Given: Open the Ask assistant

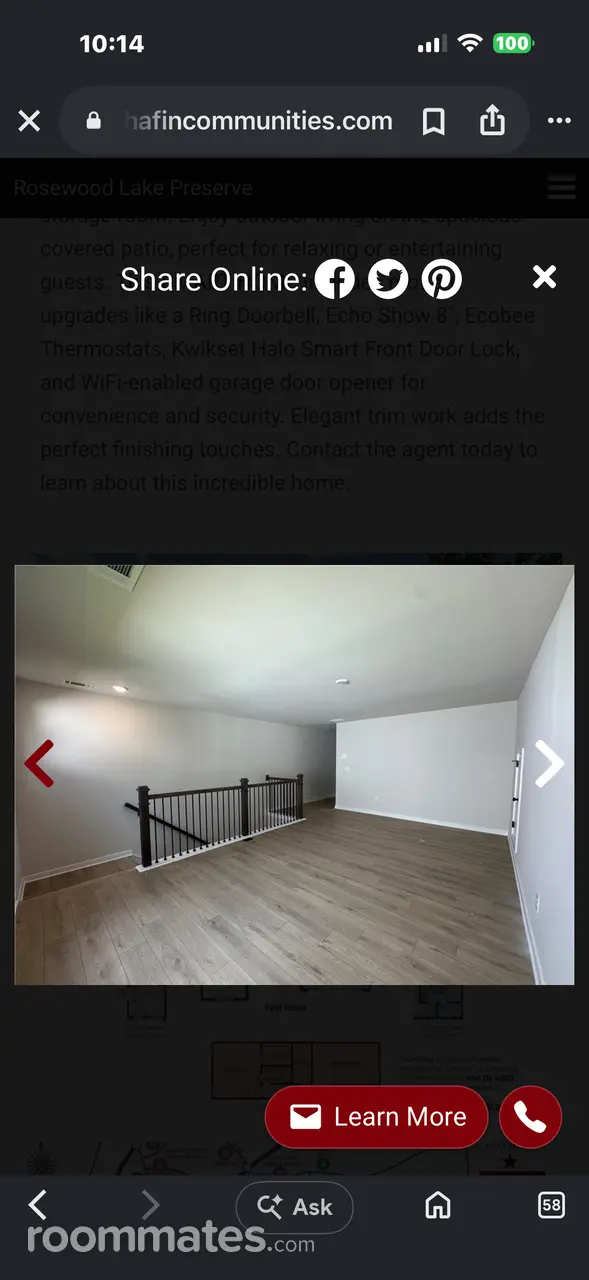Looking at the screenshot, I should 294,1207.
